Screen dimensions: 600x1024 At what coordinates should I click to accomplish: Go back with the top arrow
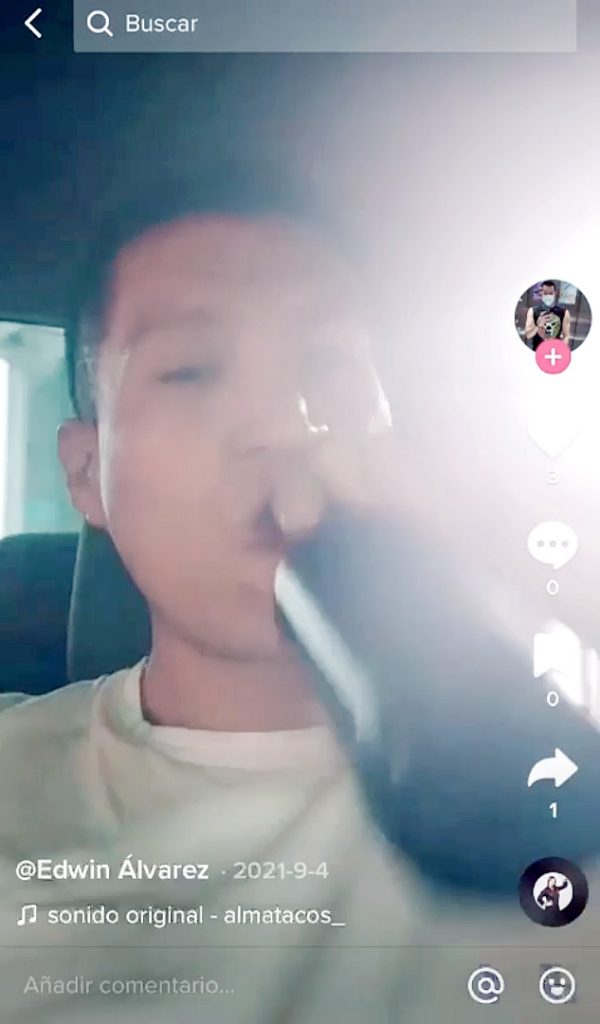(33, 24)
